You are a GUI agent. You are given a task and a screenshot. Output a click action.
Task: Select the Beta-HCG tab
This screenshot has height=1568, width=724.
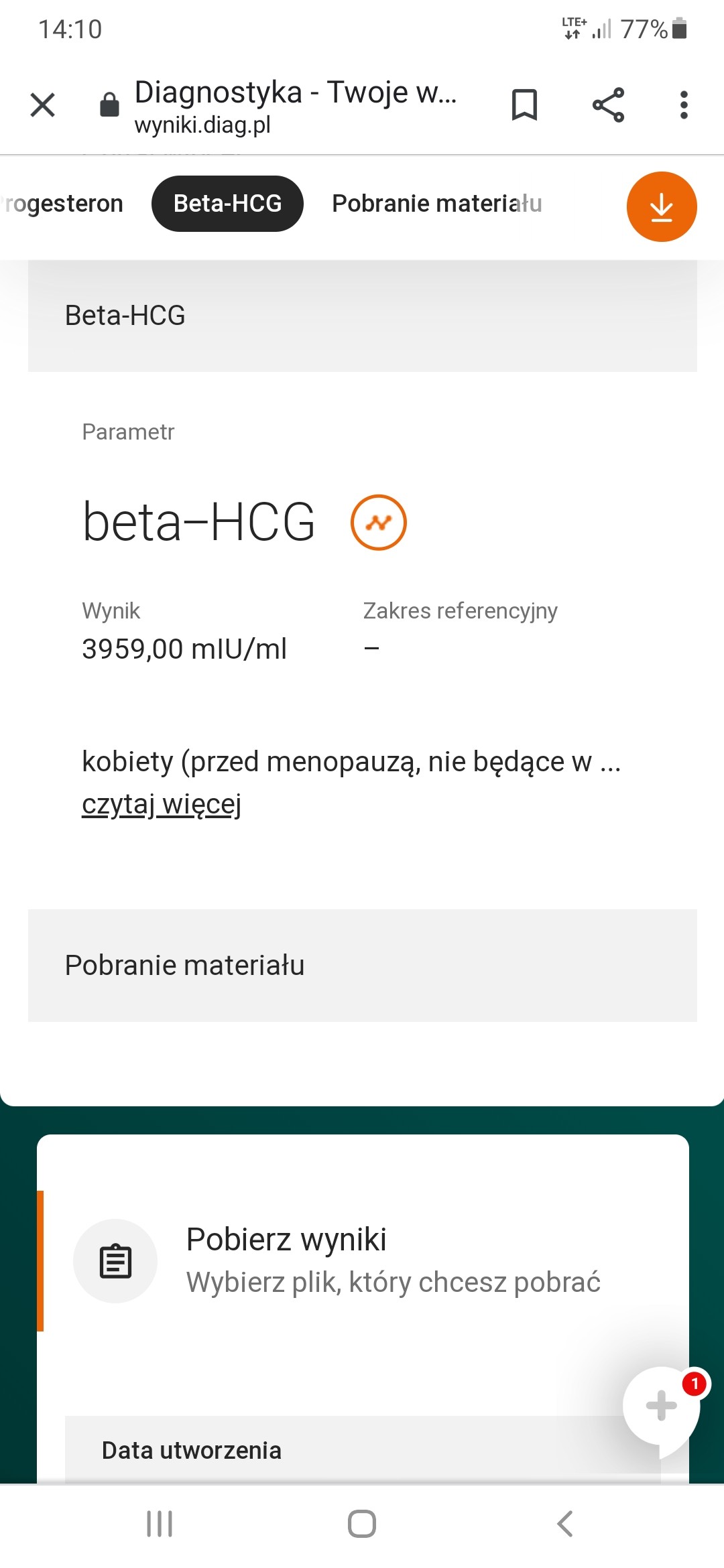pos(227,204)
